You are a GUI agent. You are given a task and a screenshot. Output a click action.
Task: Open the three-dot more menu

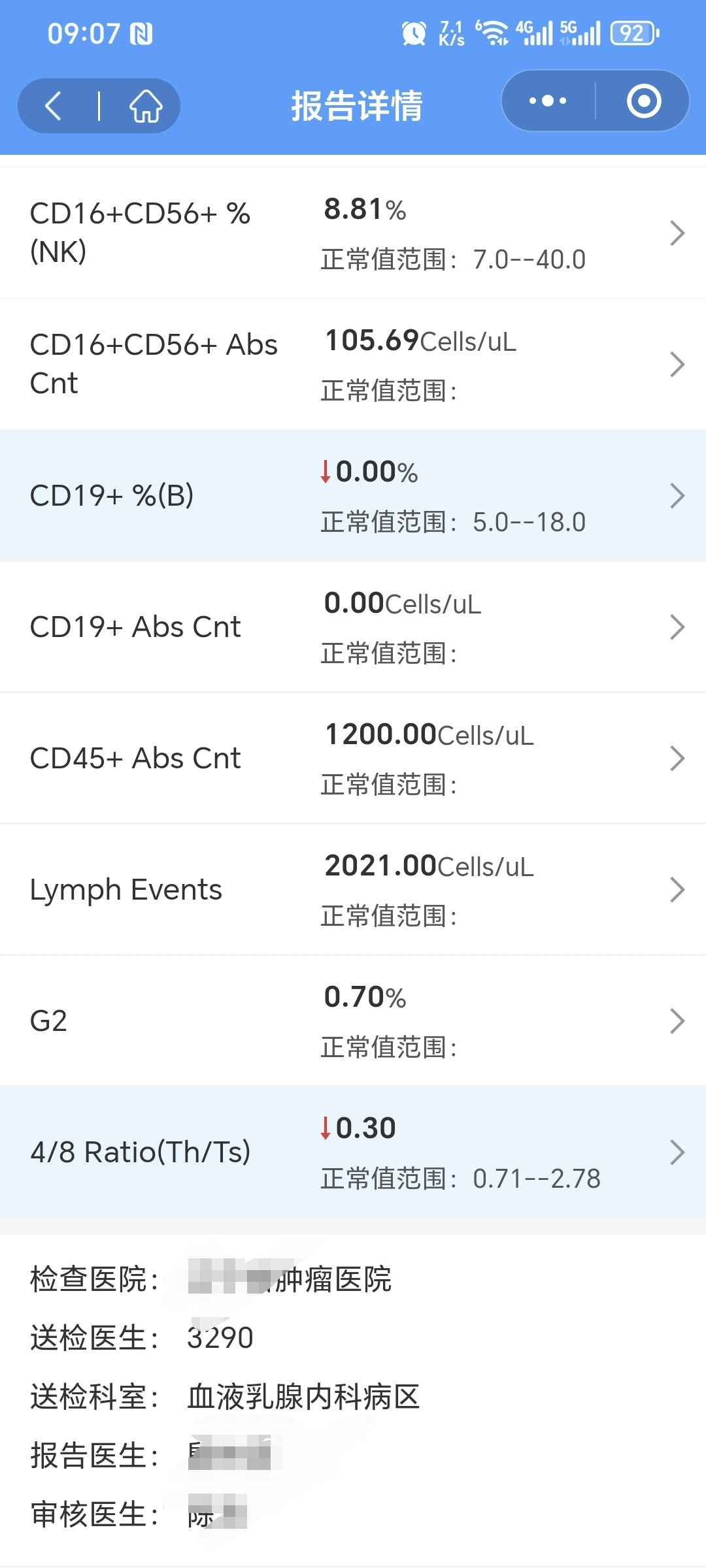click(x=548, y=101)
